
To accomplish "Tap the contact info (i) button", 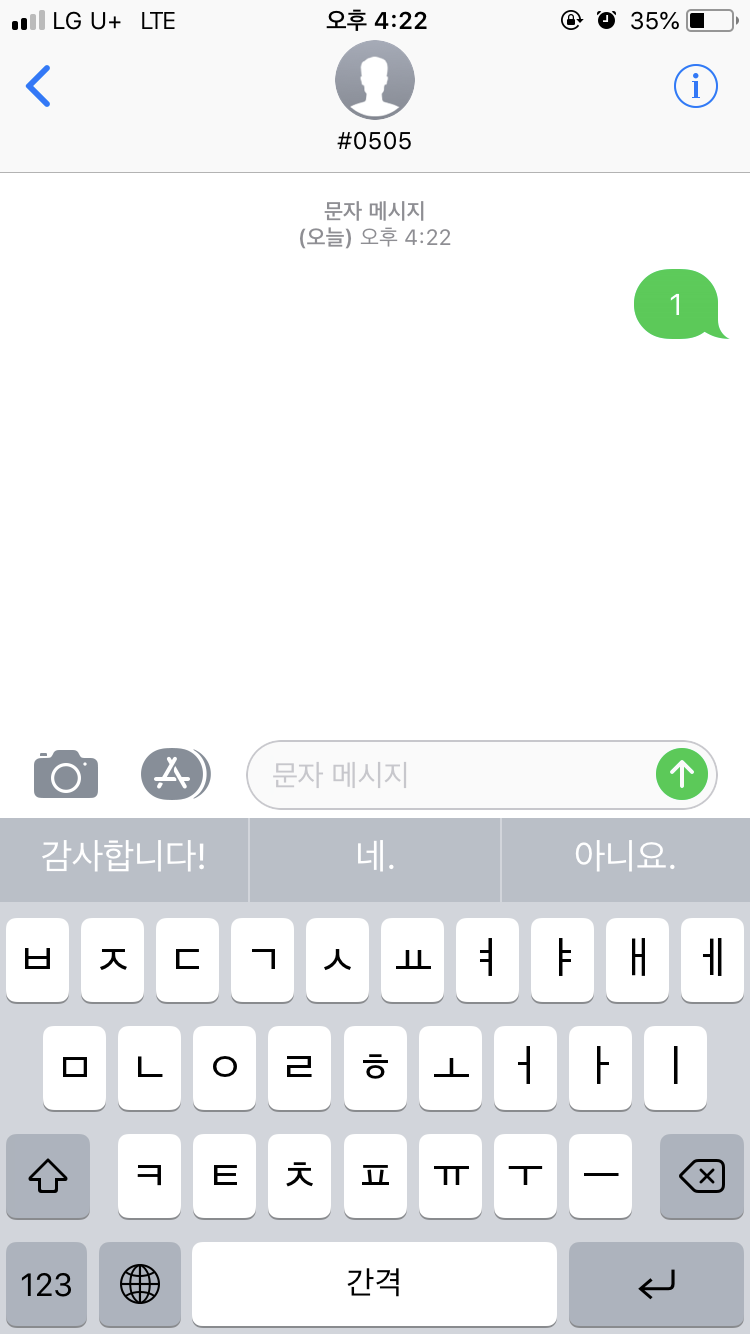I will (x=695, y=86).
